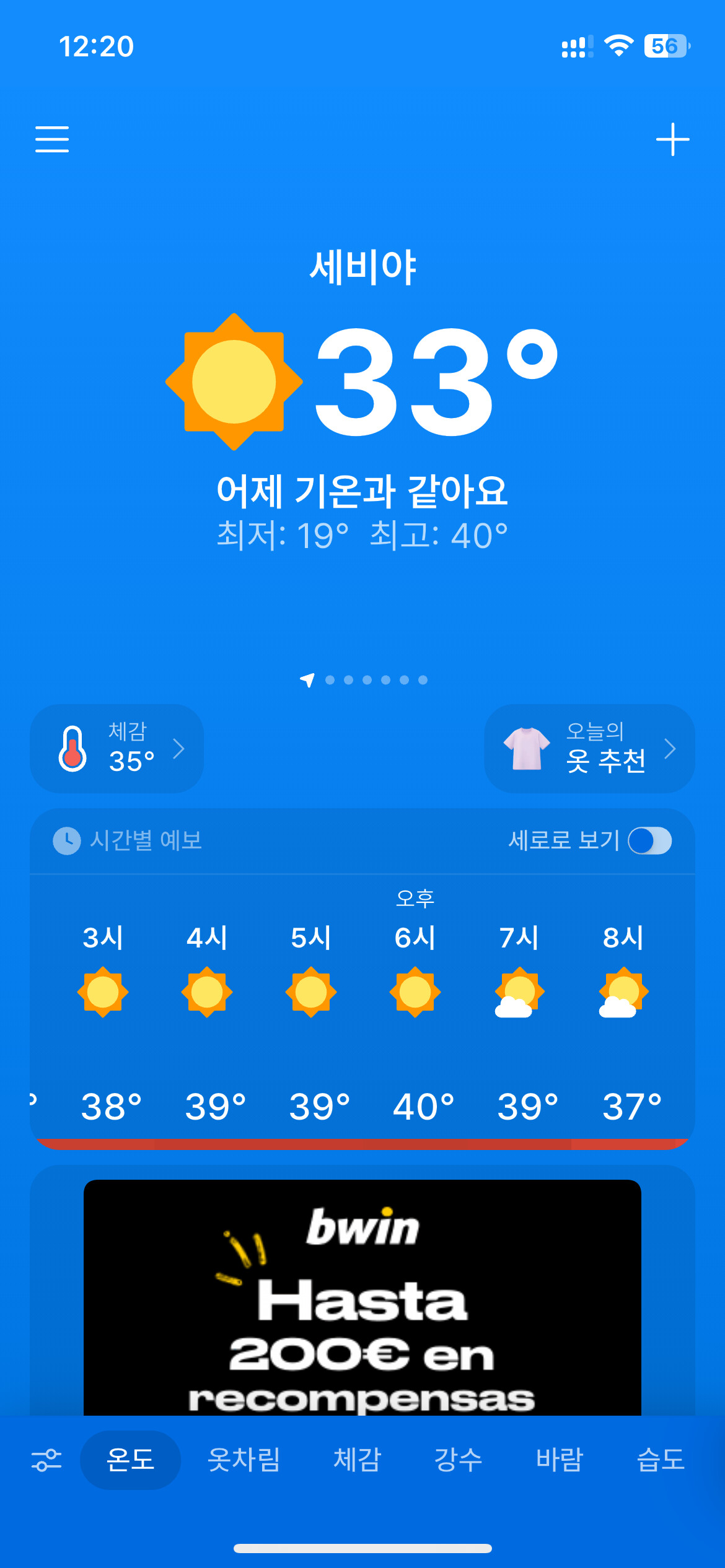725x1568 pixels.
Task: Switch to the 바람 tab
Action: pos(559,1460)
